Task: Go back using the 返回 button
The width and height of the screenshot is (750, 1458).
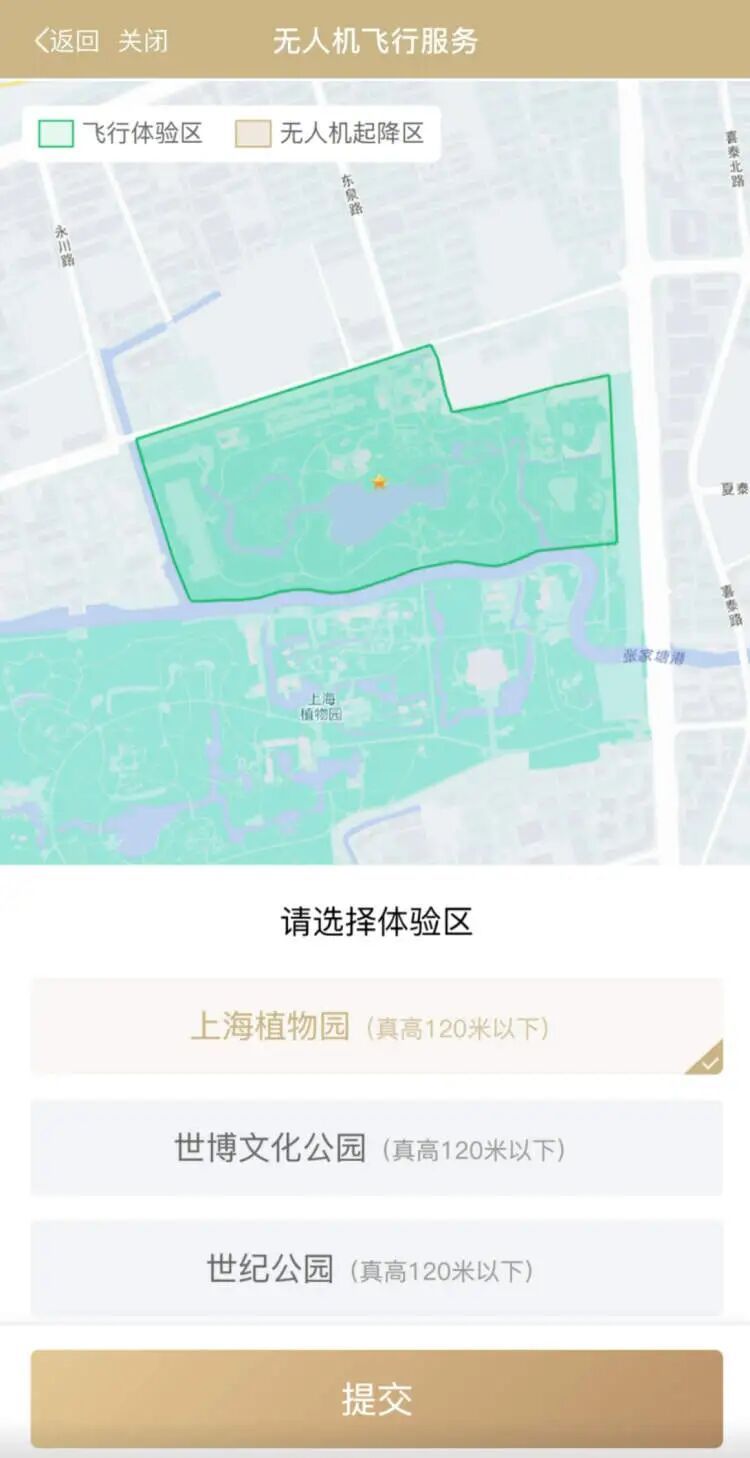Action: pyautogui.click(x=66, y=41)
